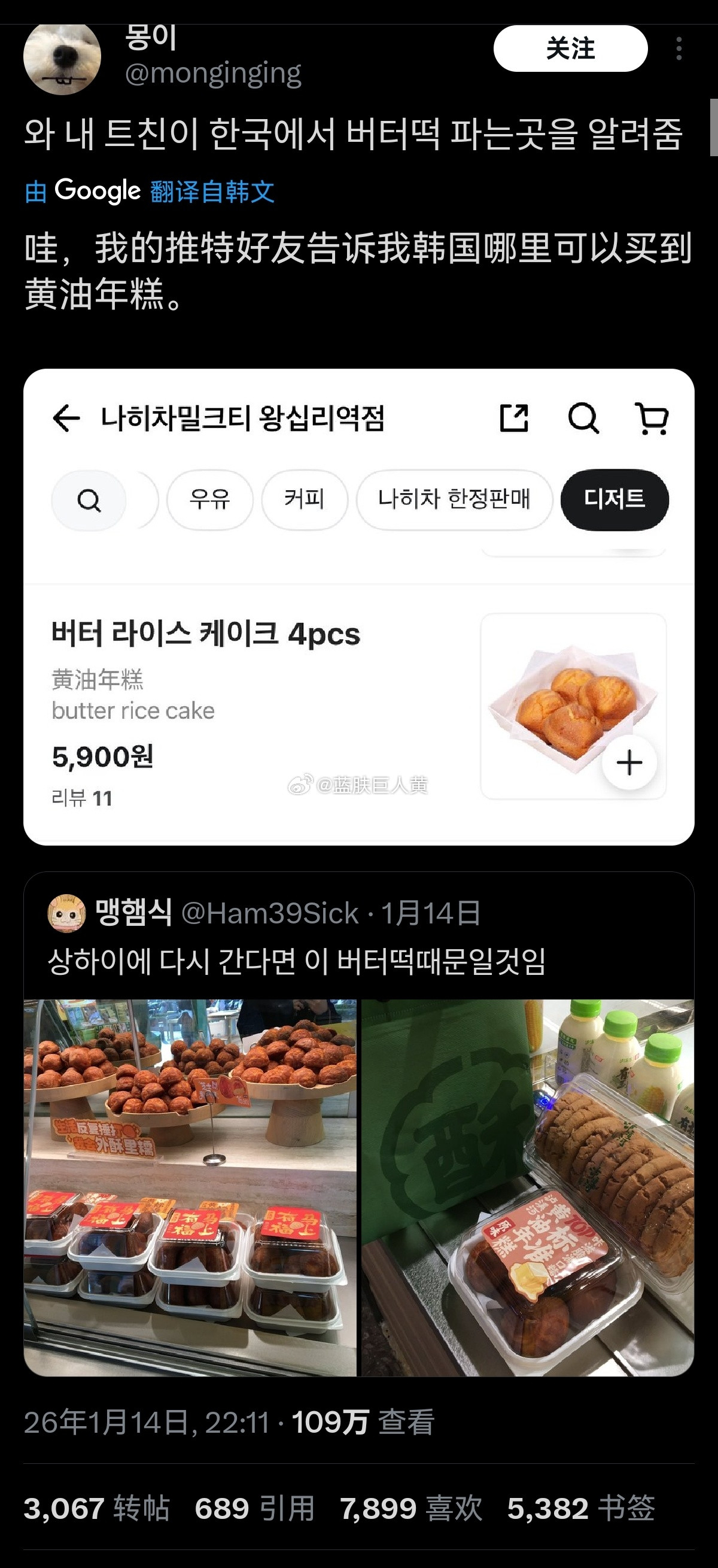Tap the plus icon on butter rice cake
Viewport: 718px width, 1568px height.
pos(630,761)
